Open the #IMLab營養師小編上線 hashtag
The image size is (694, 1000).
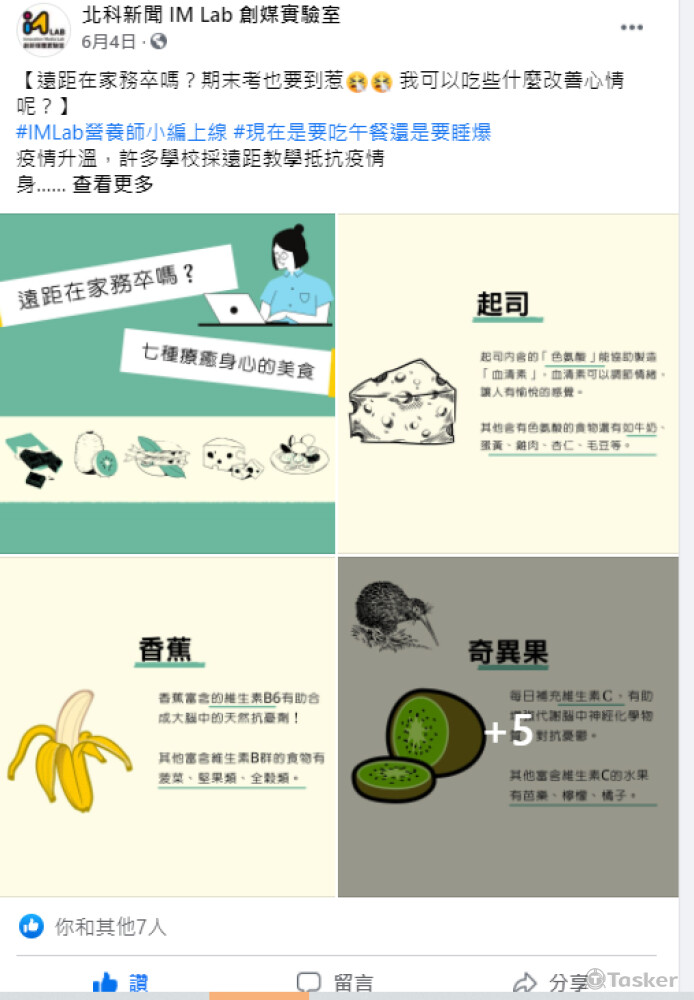(x=121, y=132)
